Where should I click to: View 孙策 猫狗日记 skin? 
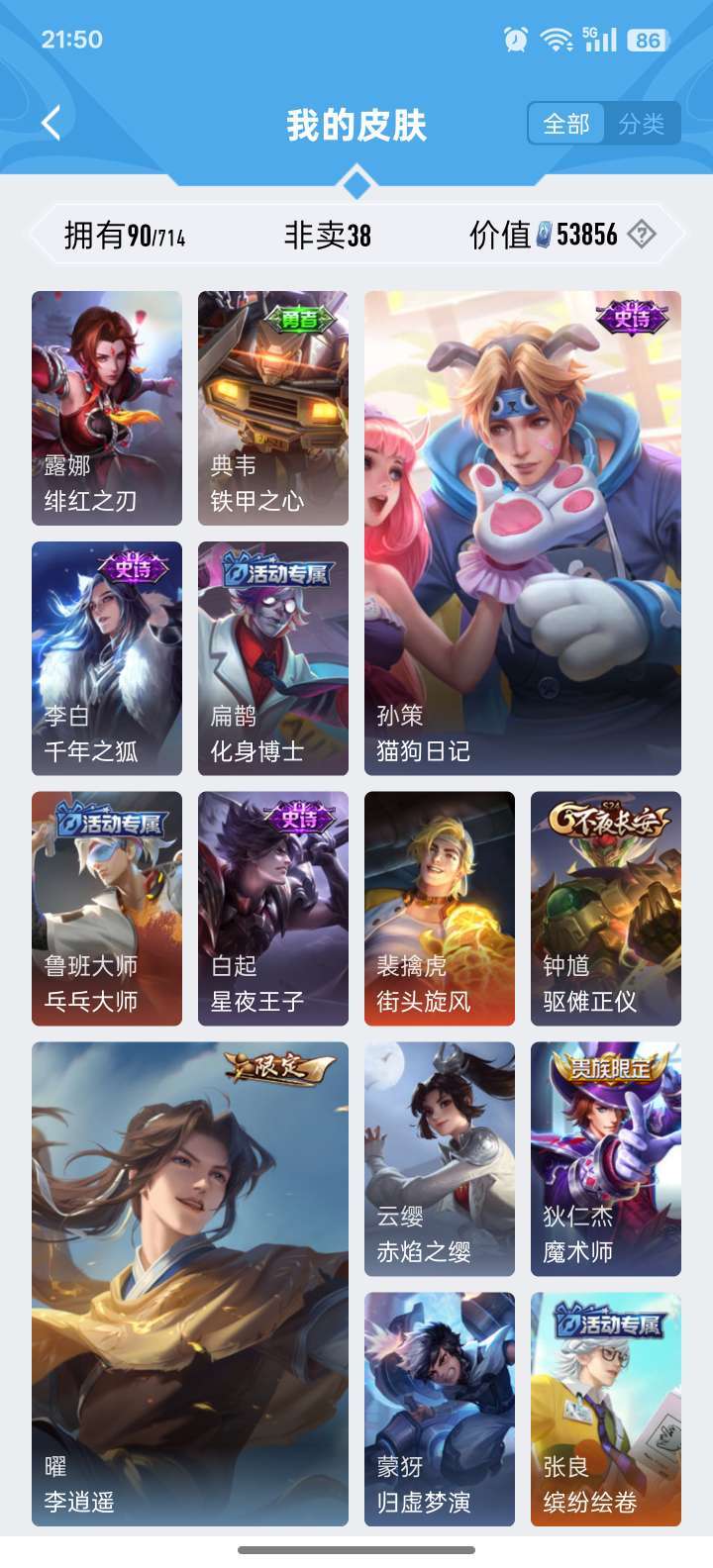coord(523,533)
